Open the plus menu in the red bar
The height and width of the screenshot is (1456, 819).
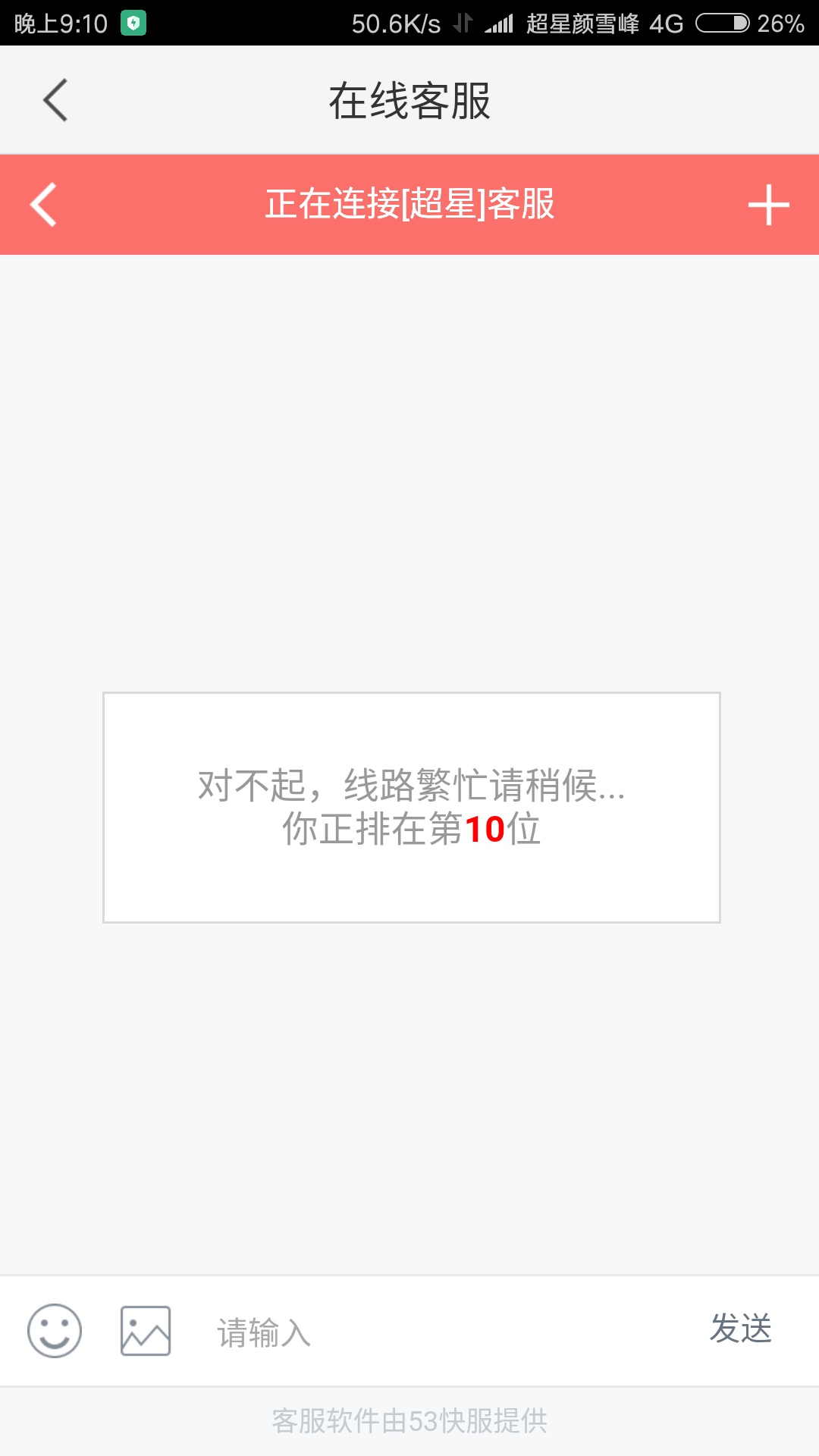tap(768, 205)
